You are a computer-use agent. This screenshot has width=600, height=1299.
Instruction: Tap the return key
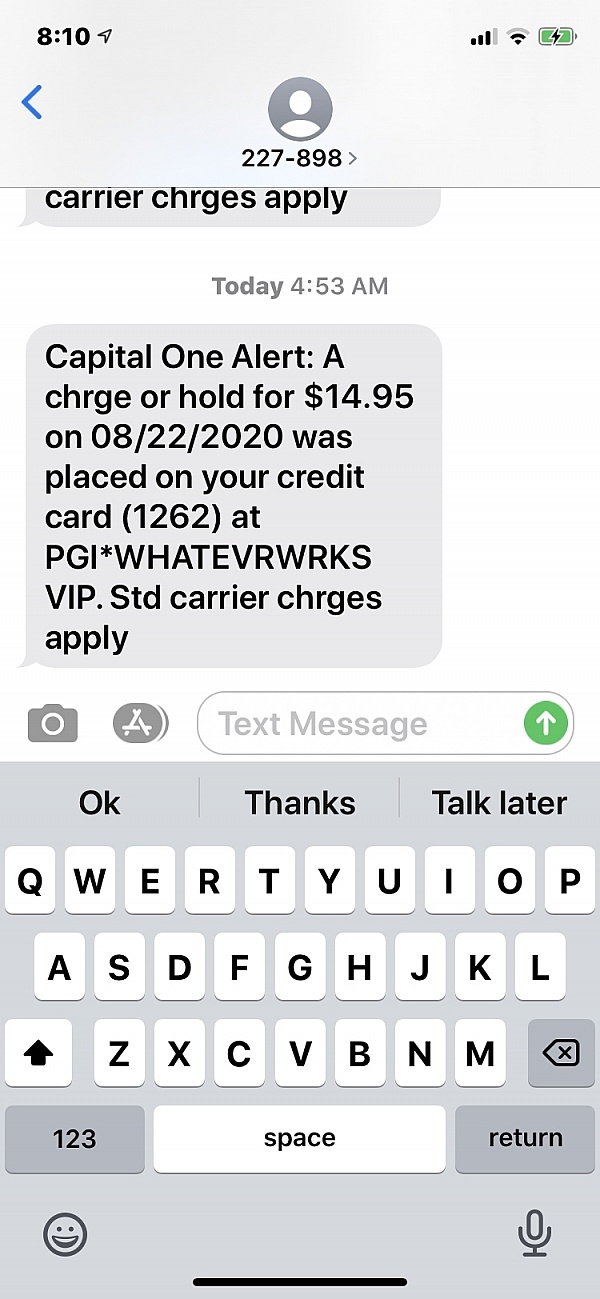(x=525, y=1138)
